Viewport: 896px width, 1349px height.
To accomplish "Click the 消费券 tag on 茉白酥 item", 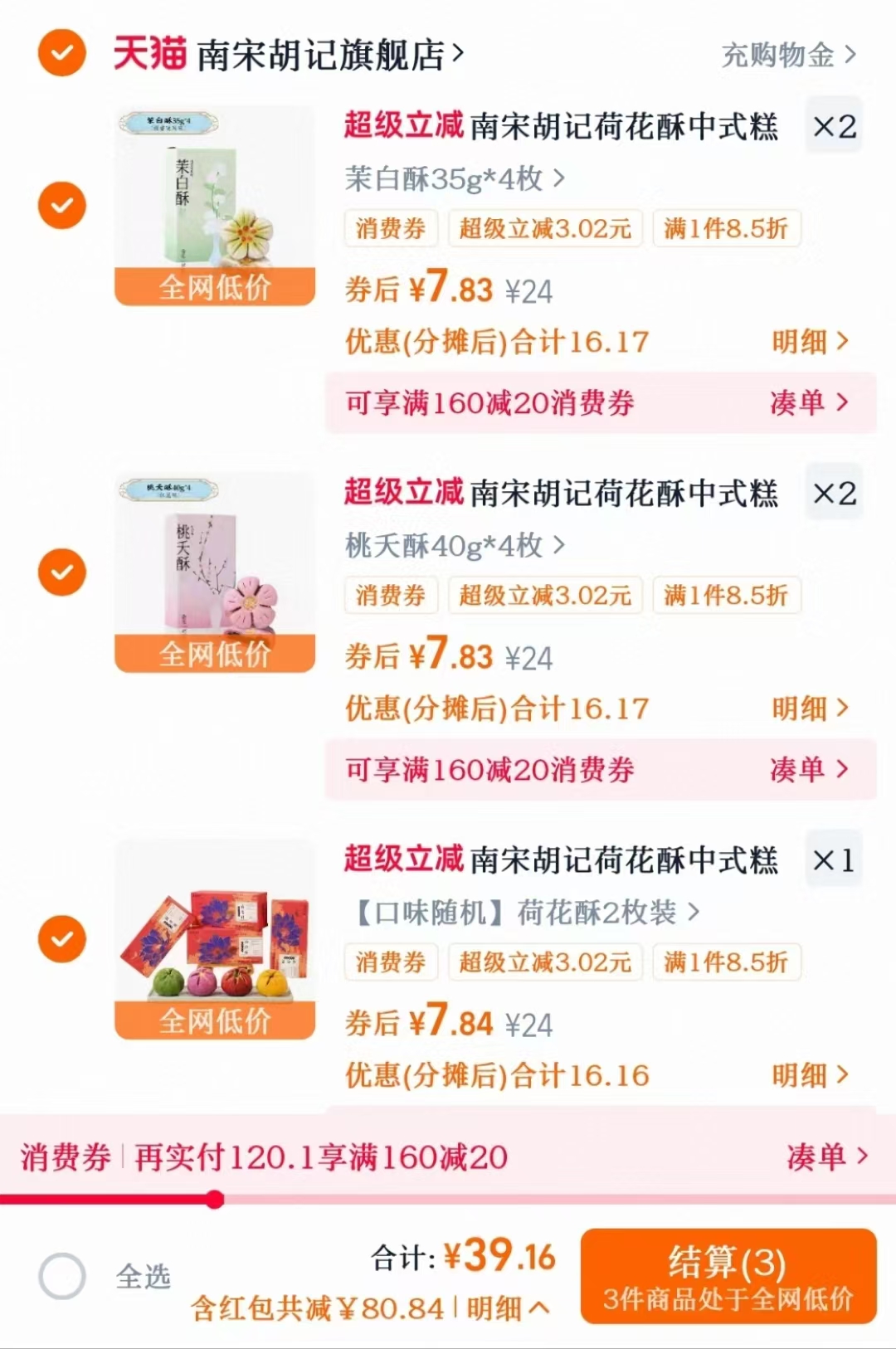I will (390, 230).
